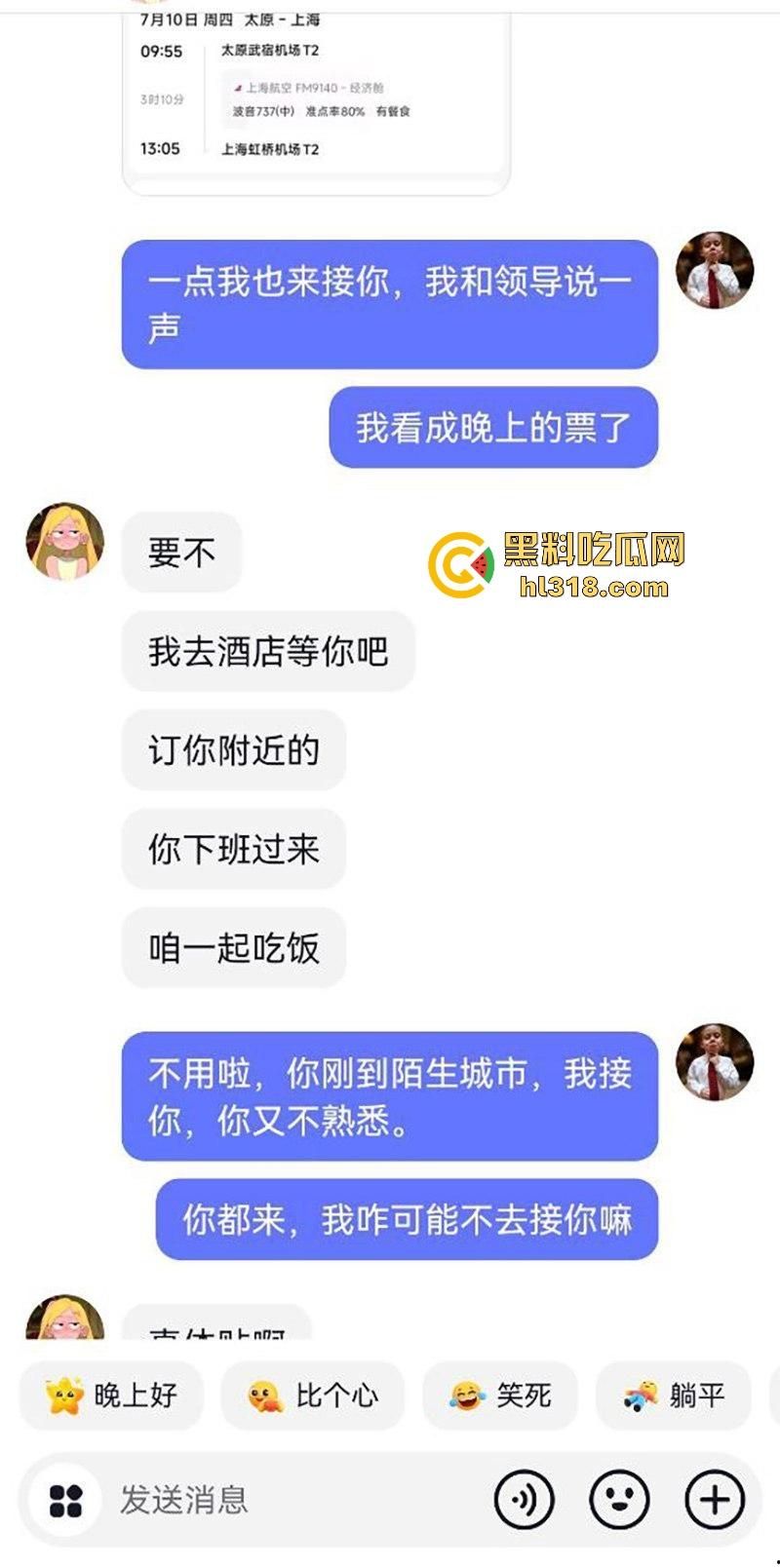Open the shared flight ticket card 太原-上海
Image resolution: width=780 pixels, height=1568 pixels.
(315, 97)
